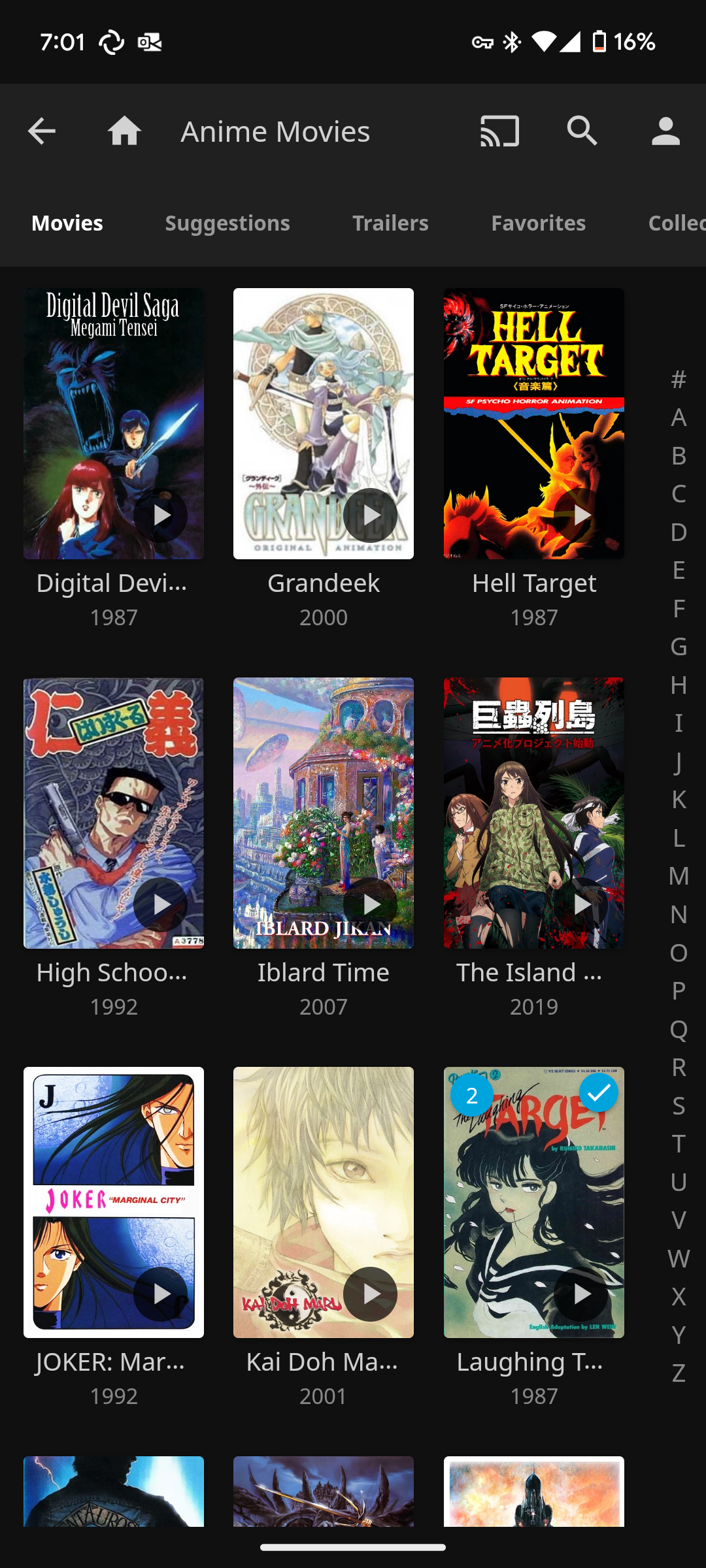Play the Digital Devil Saga movie
706x1568 pixels.
160,515
